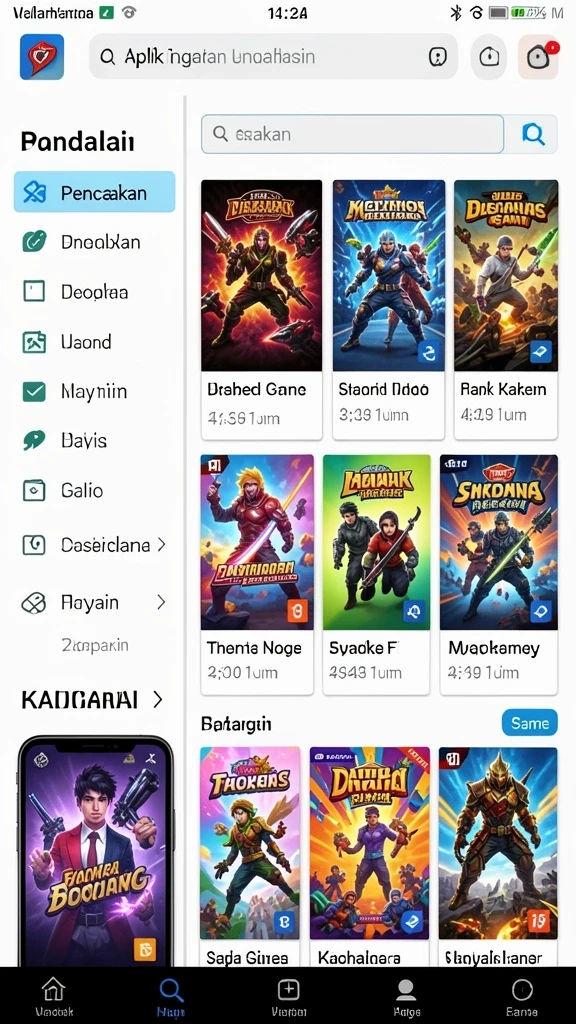Open the KADGARAI section chevron

[x=157, y=700]
